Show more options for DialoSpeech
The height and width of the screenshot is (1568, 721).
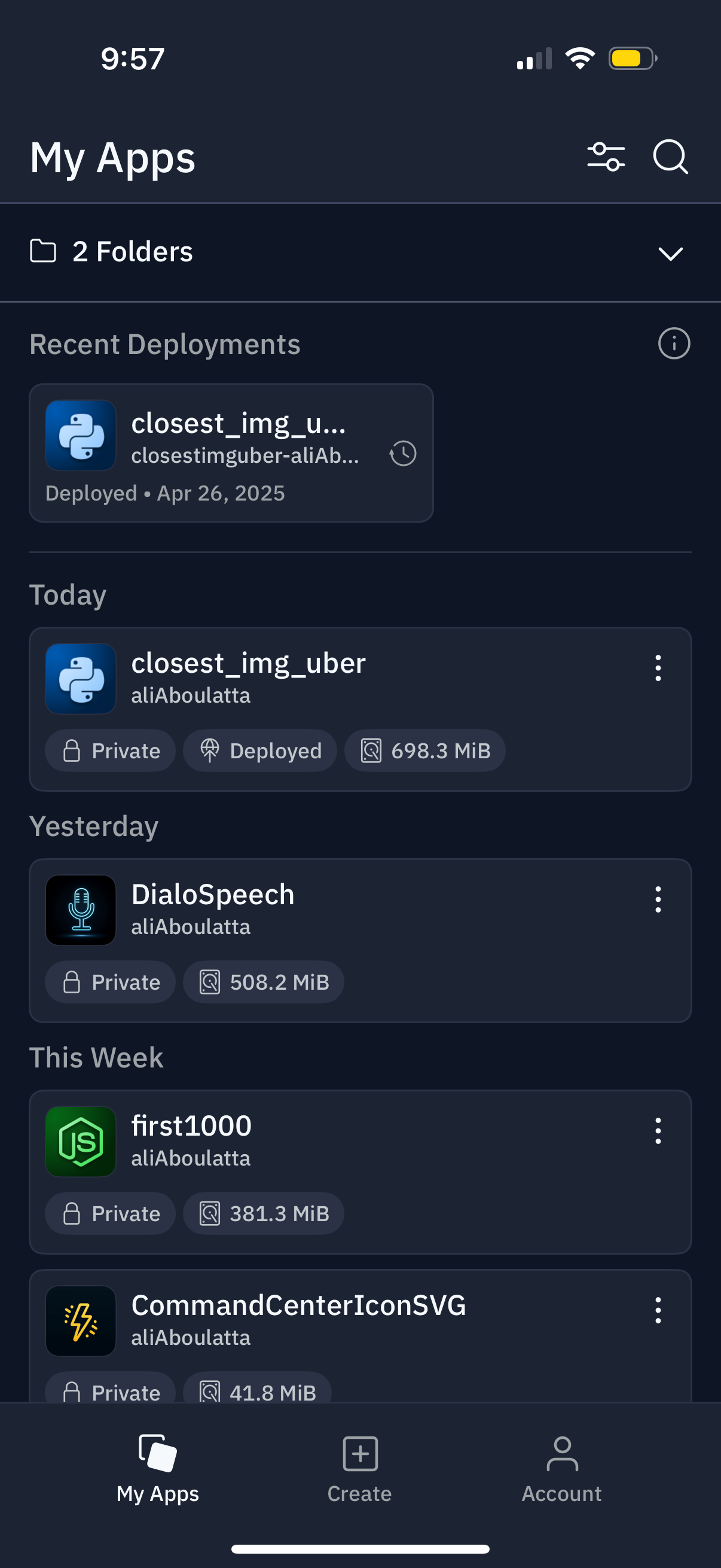tap(658, 899)
